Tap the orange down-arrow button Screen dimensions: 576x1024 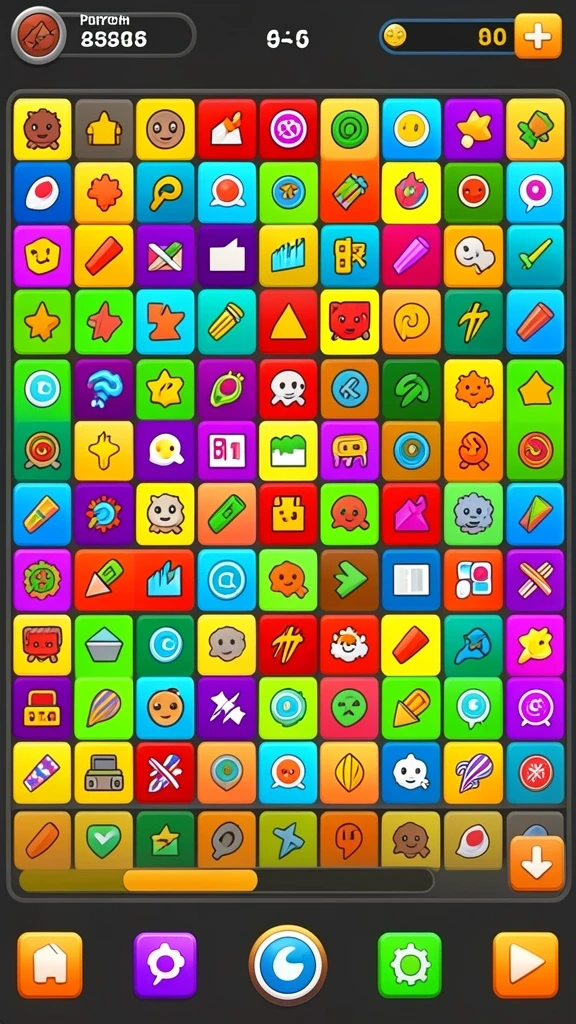click(537, 863)
